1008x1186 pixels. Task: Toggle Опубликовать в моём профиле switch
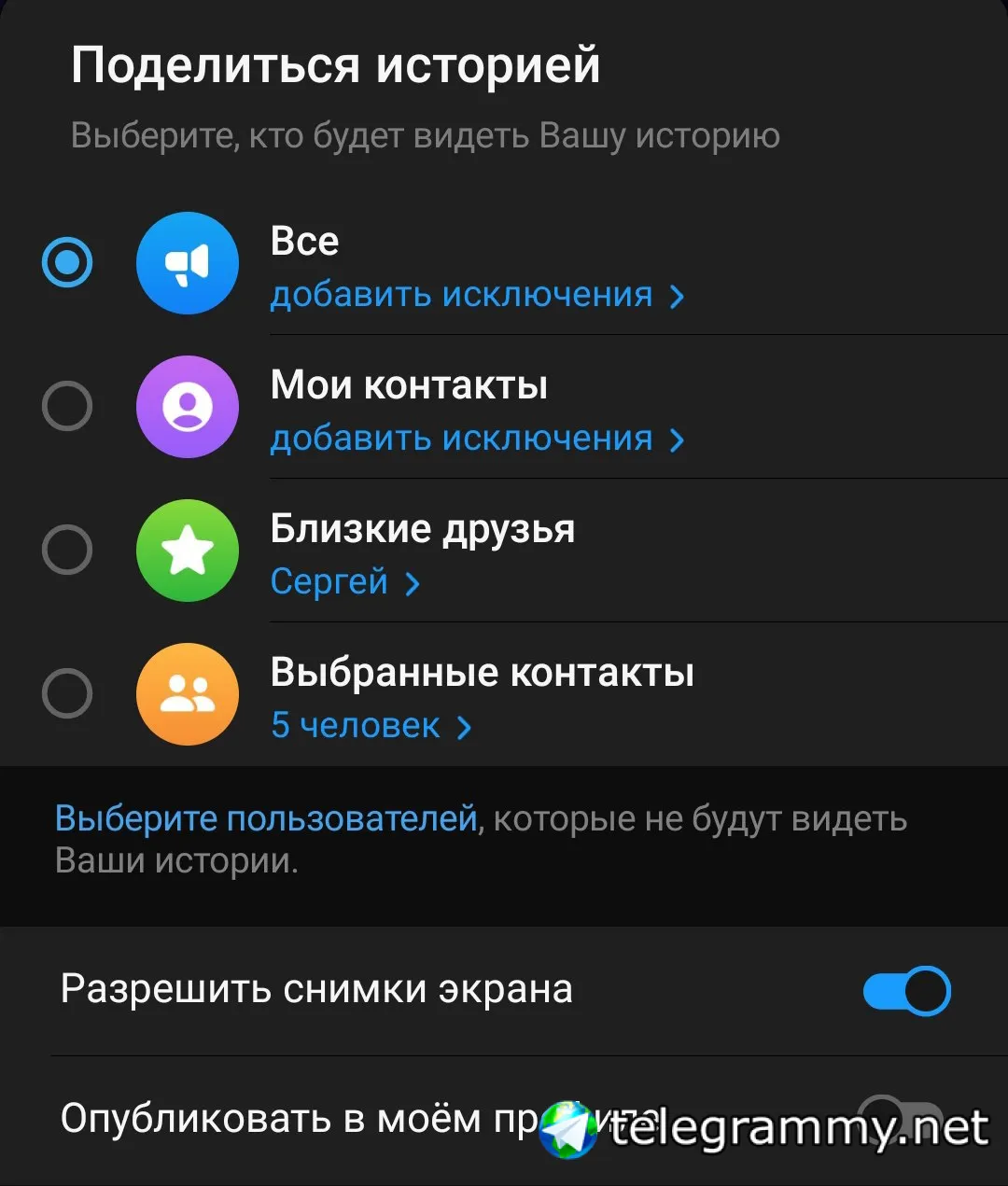click(x=898, y=1120)
